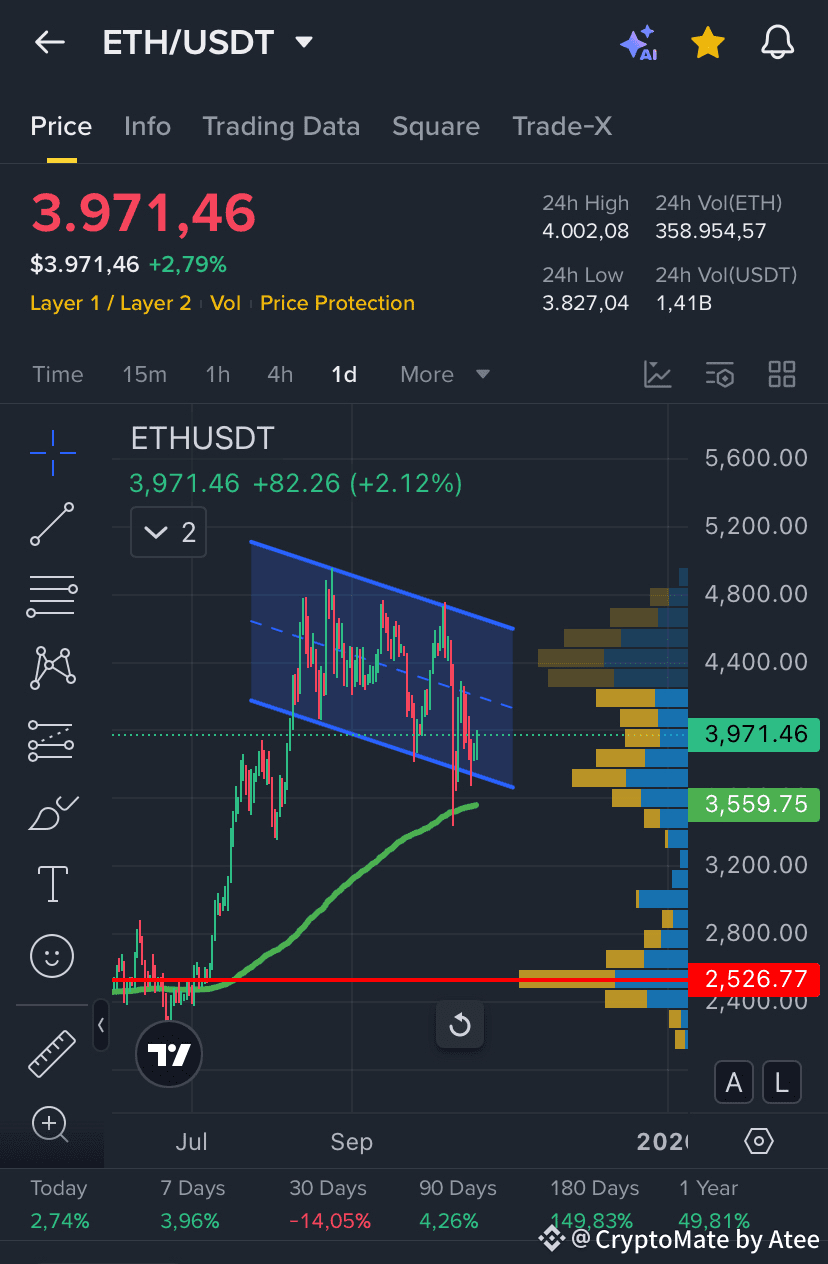Screen dimensions: 828x1264
Task: Choose the text annotation tool
Action: click(52, 884)
